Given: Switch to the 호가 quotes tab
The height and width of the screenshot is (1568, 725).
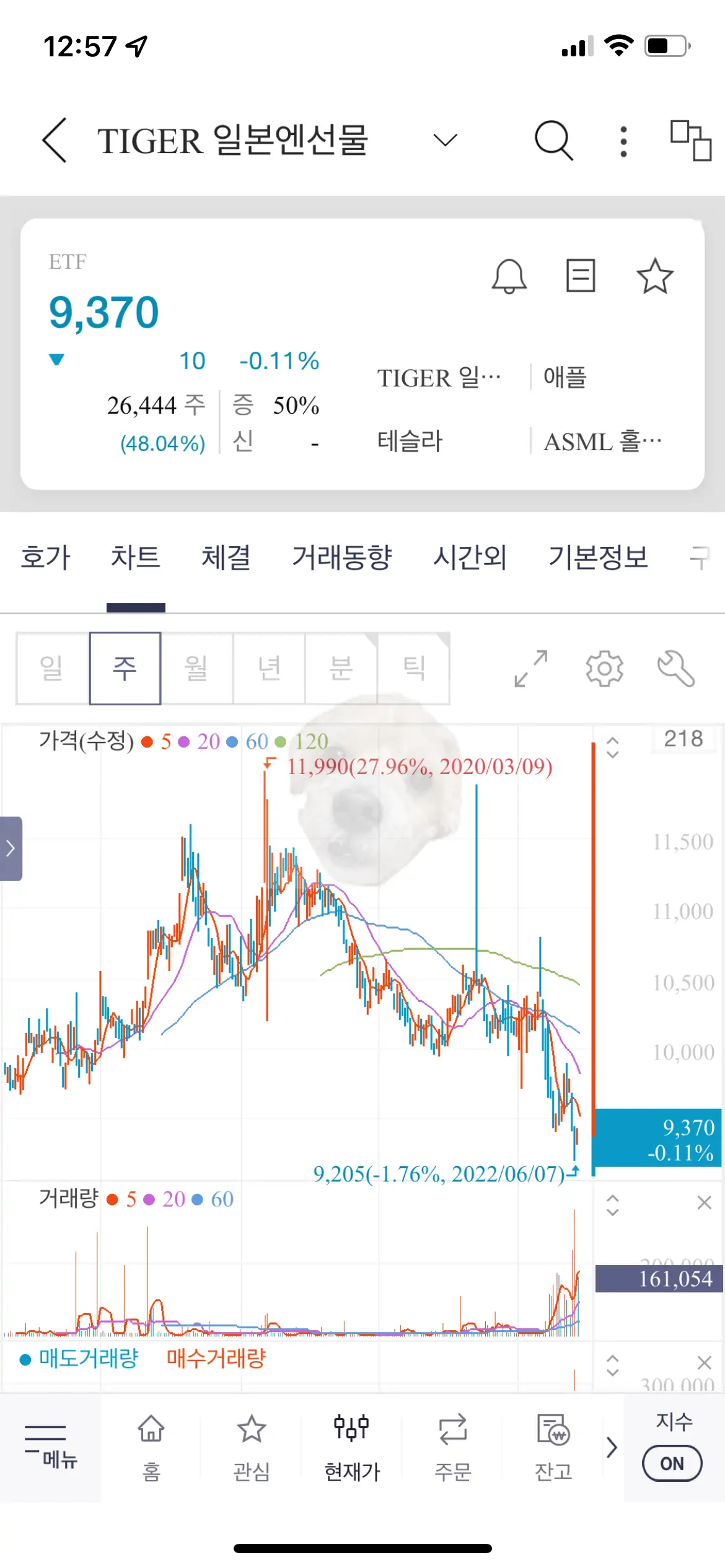Looking at the screenshot, I should pos(45,556).
